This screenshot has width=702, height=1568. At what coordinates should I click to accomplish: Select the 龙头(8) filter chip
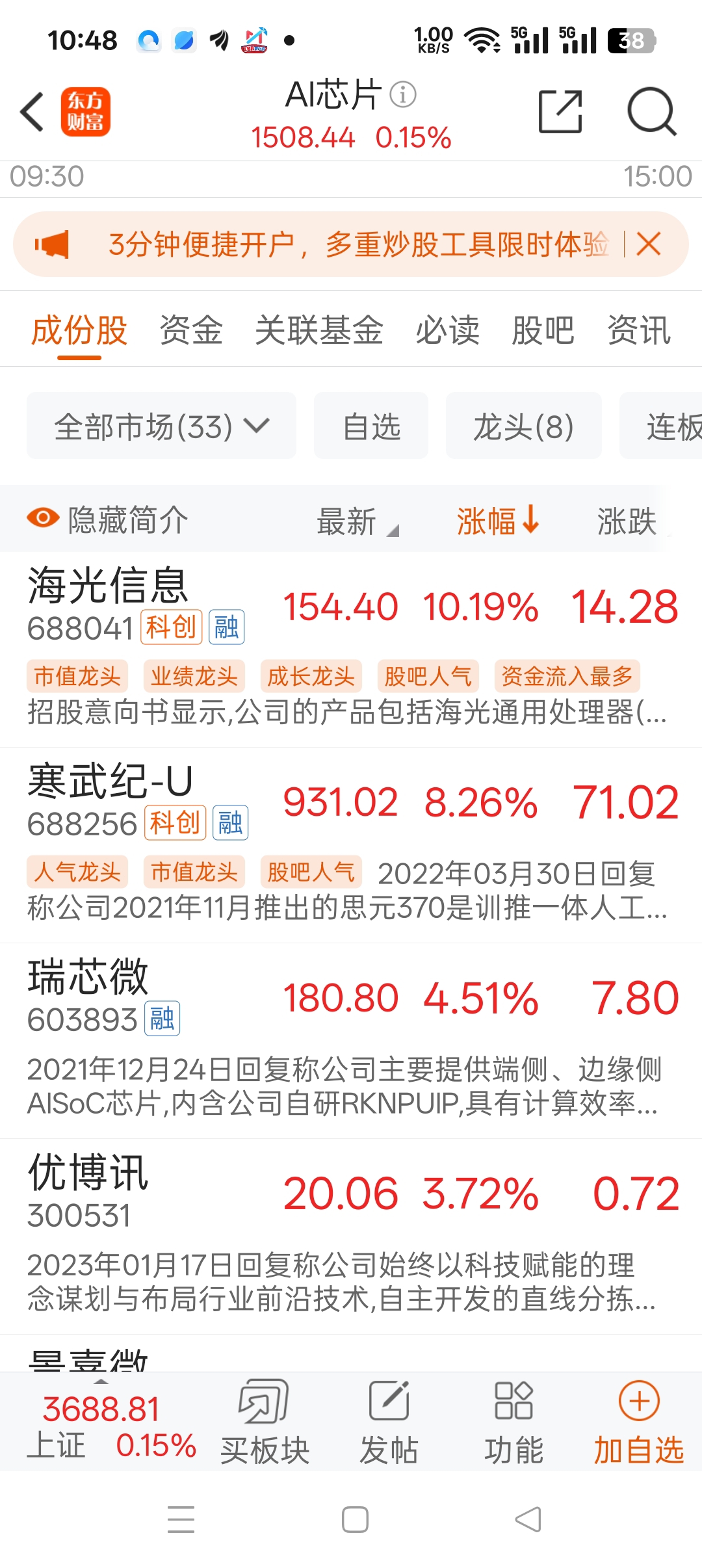coord(524,426)
